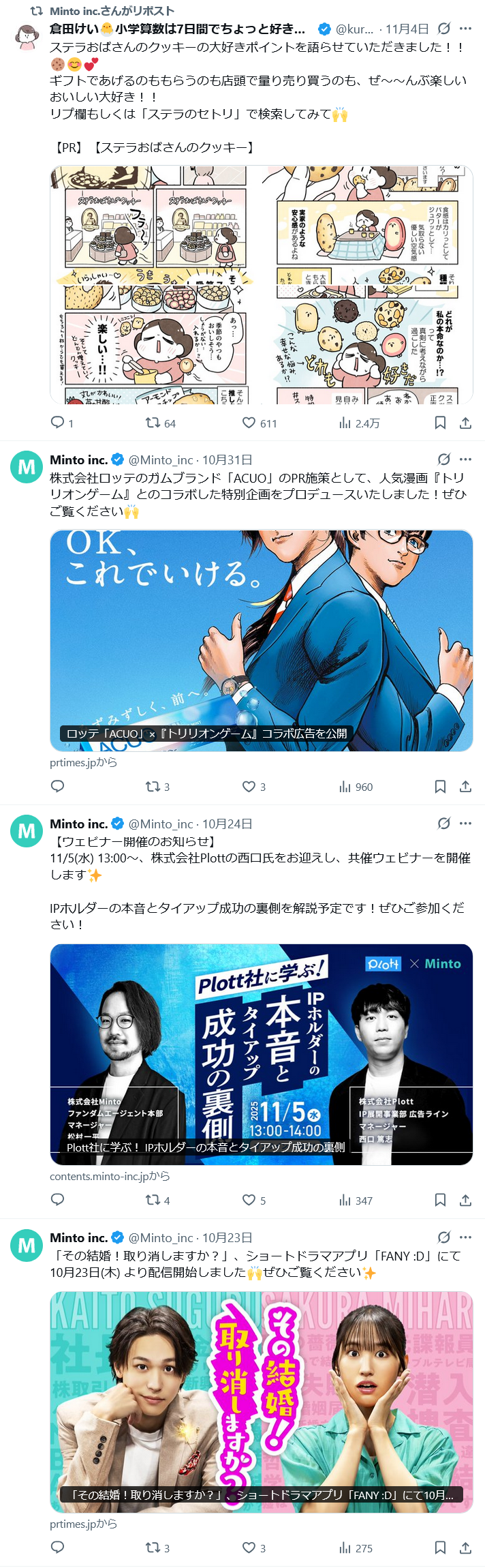Image resolution: width=485 pixels, height=1568 pixels.
Task: Open the cookie manga image
Action: [261, 285]
